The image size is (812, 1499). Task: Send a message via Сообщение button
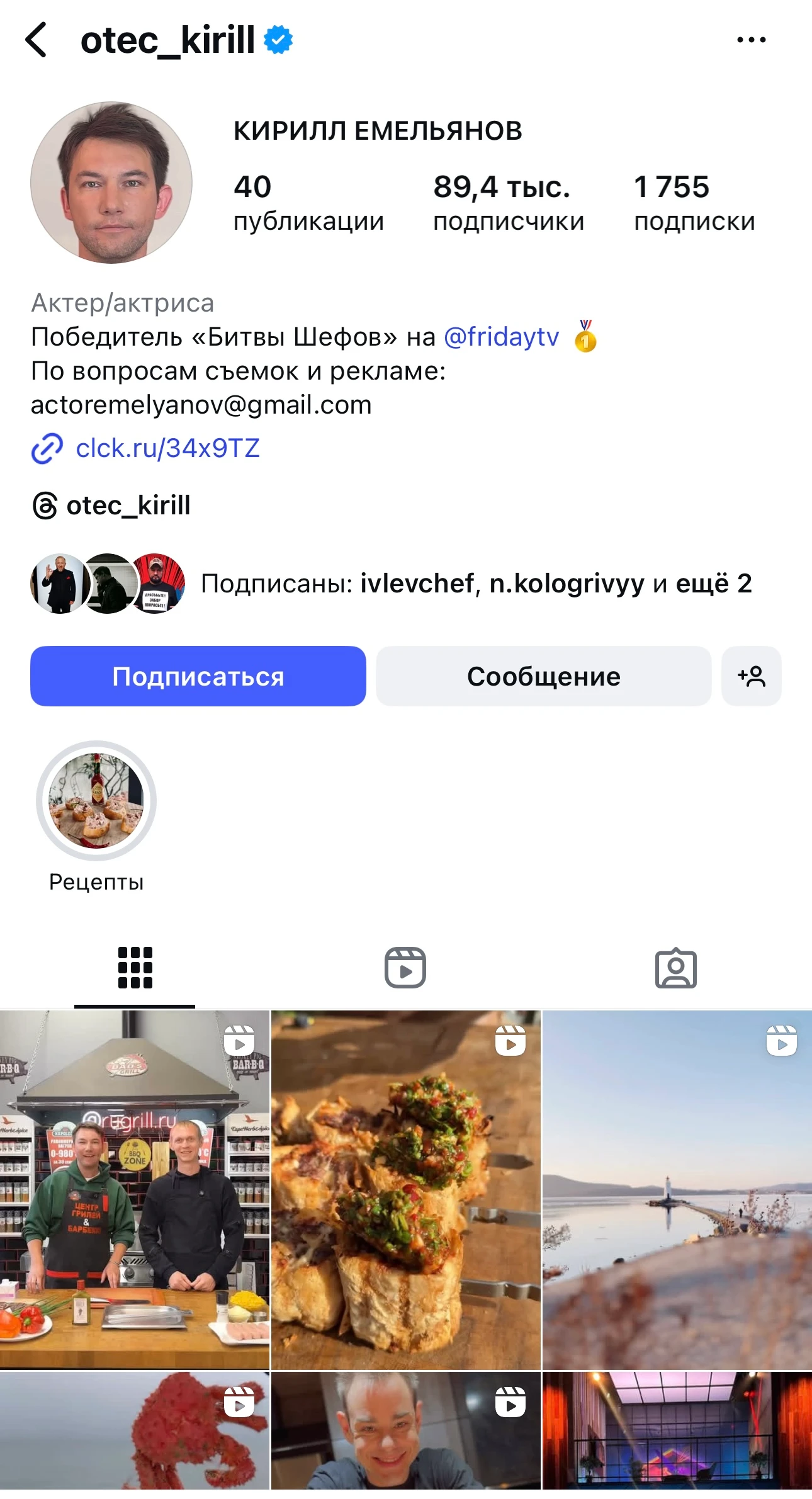pos(543,676)
